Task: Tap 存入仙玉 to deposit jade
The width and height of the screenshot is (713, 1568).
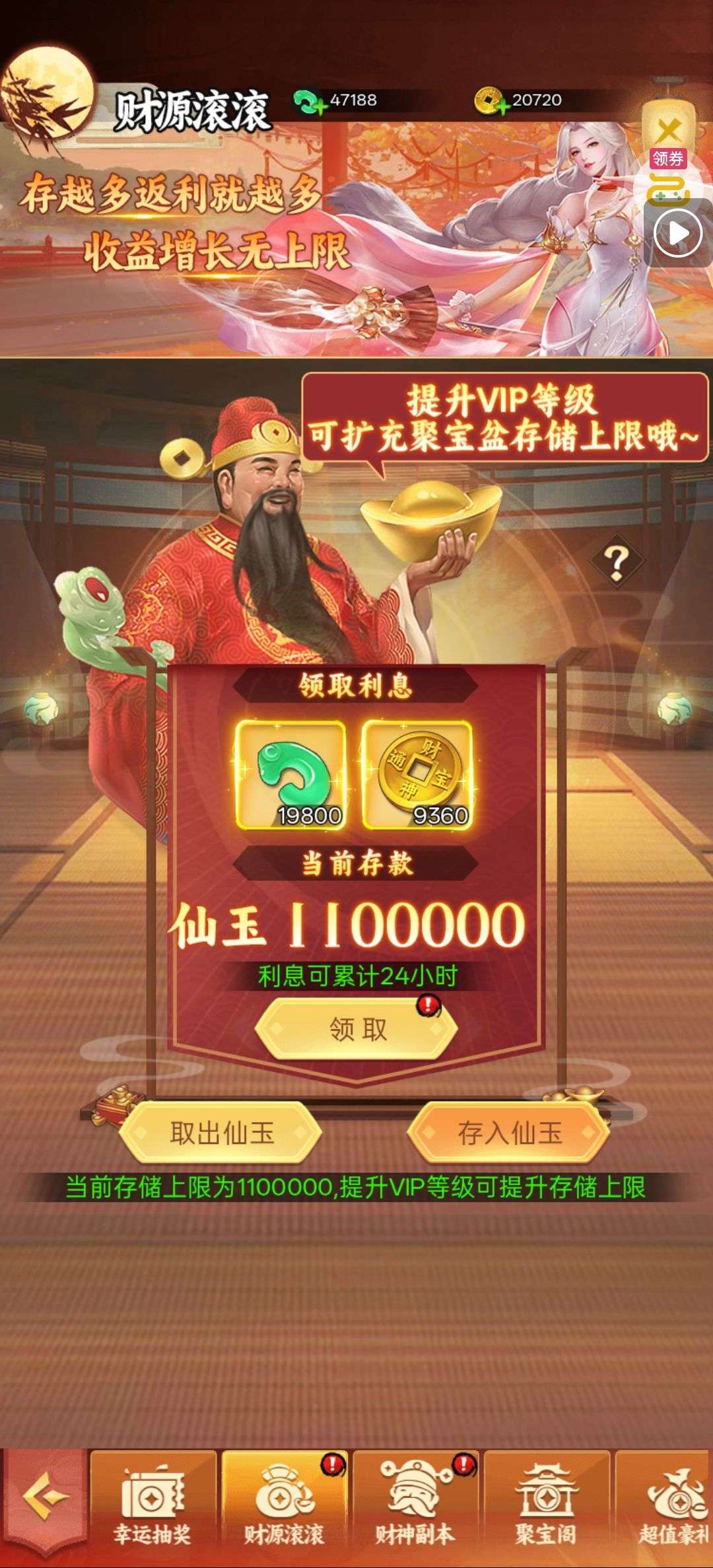Action: pos(509,1133)
